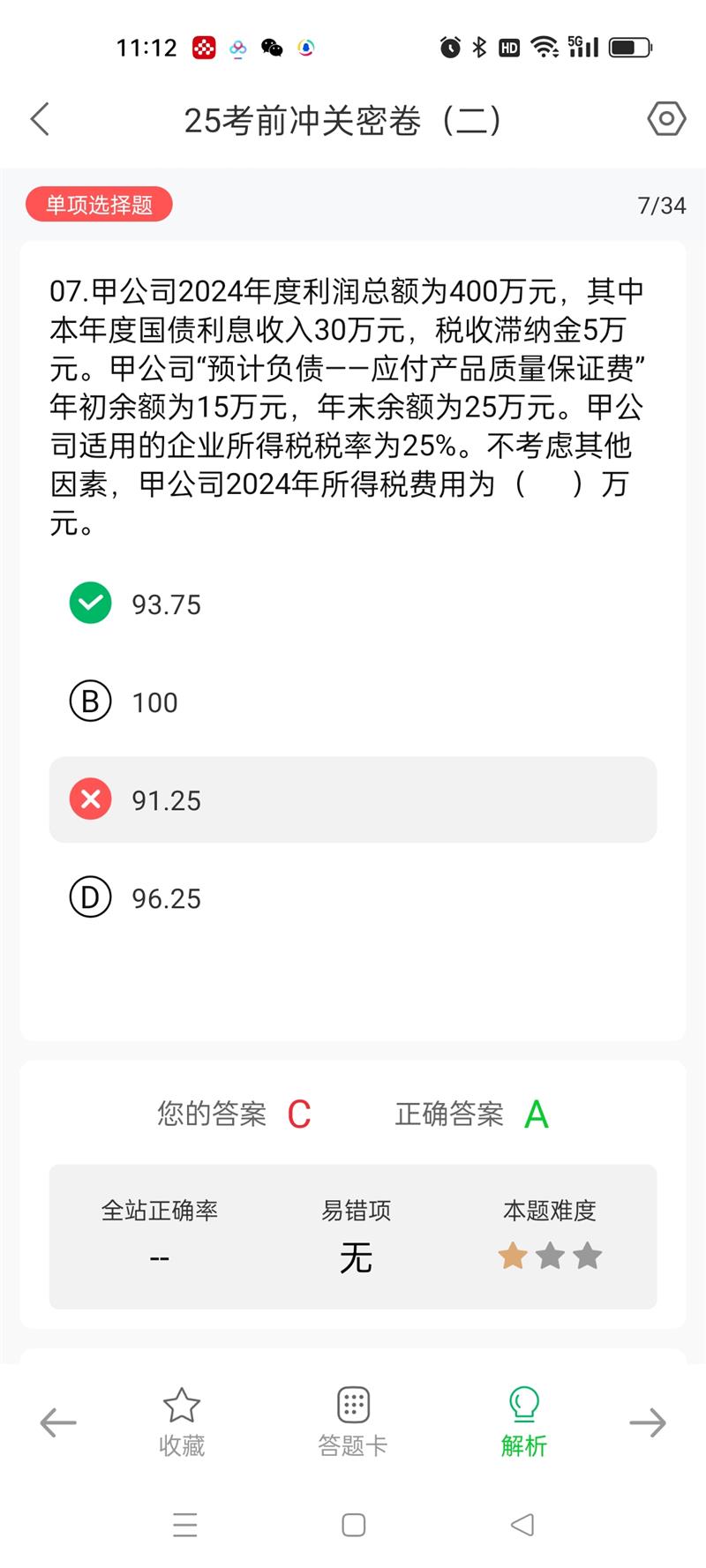Go back using the top-left arrow
Image resolution: width=706 pixels, height=1568 pixels.
tap(40, 119)
